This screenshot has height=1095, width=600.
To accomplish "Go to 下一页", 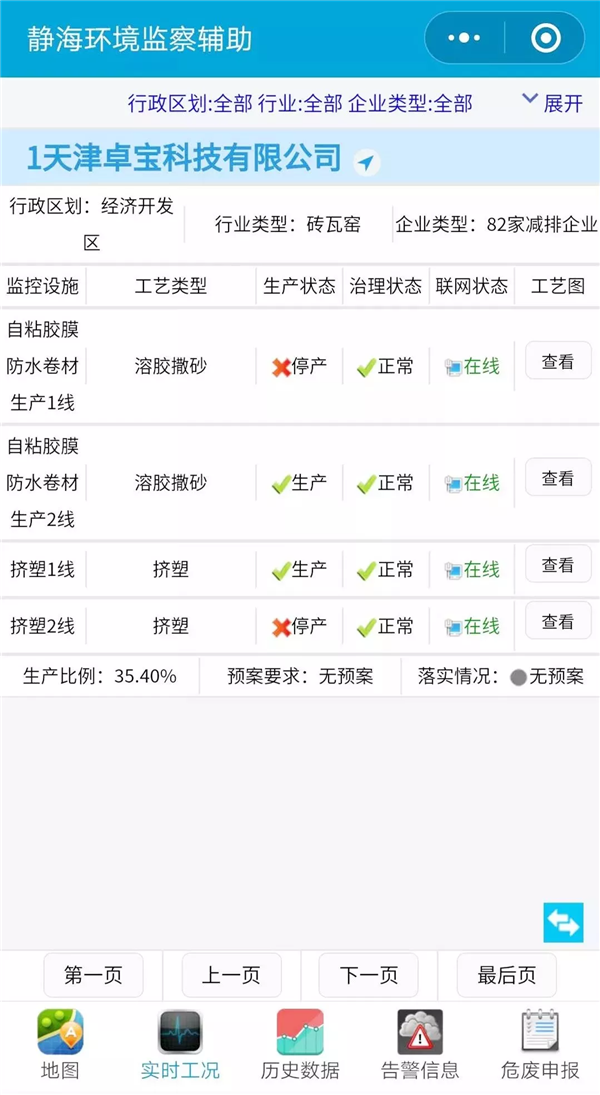I will pos(369,975).
